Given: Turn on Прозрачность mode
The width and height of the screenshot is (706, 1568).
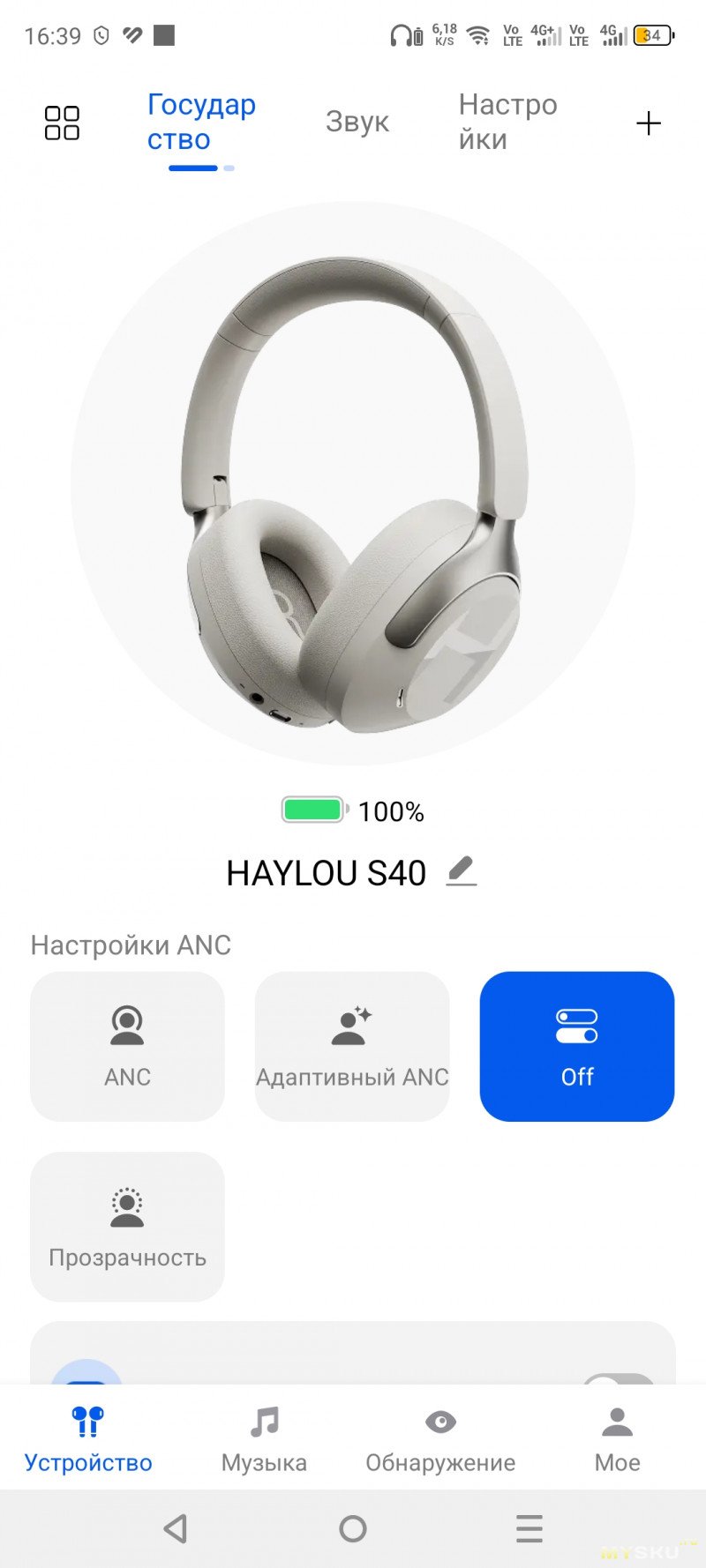Looking at the screenshot, I should coord(127,1226).
